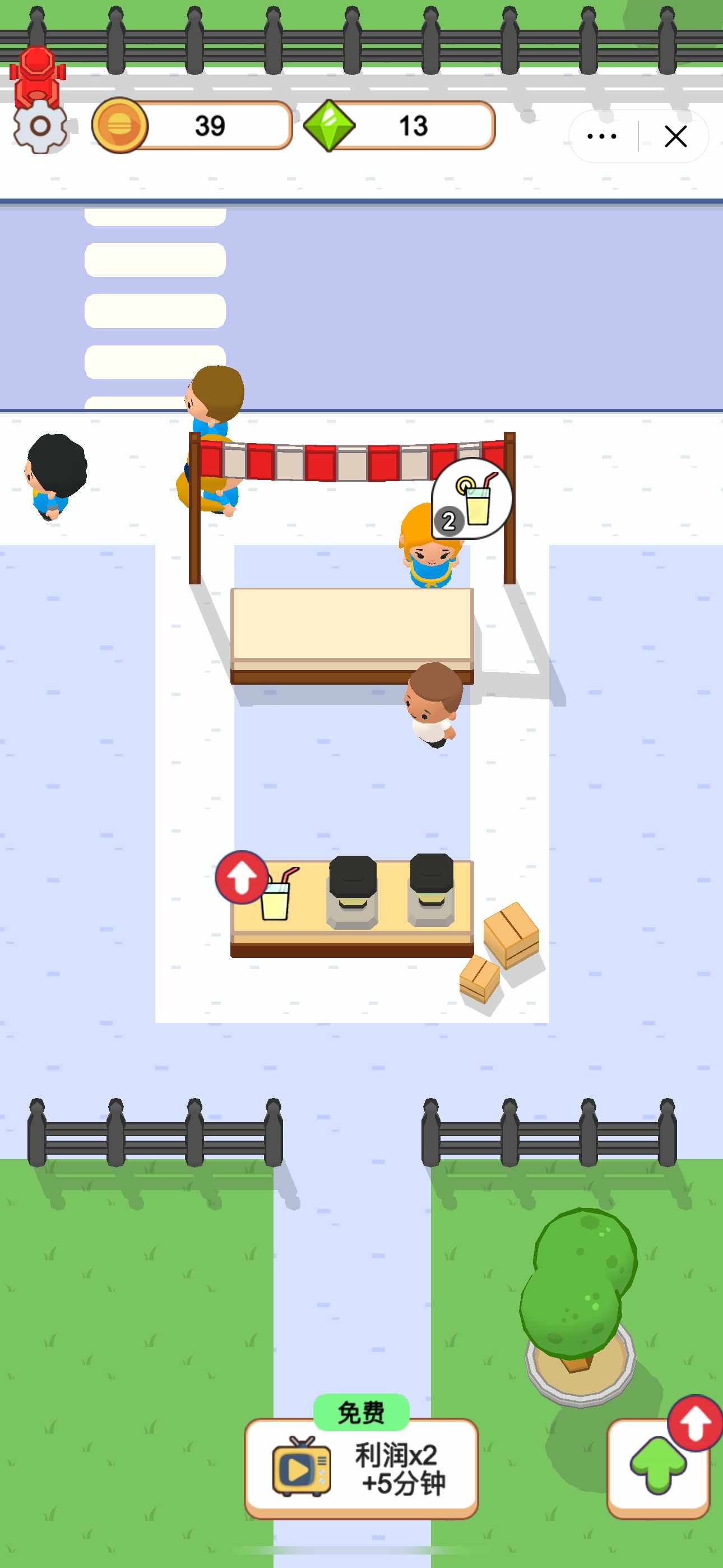This screenshot has height=1568, width=723.
Task: Serve the customer's lemonade order bubble
Action: (x=472, y=499)
